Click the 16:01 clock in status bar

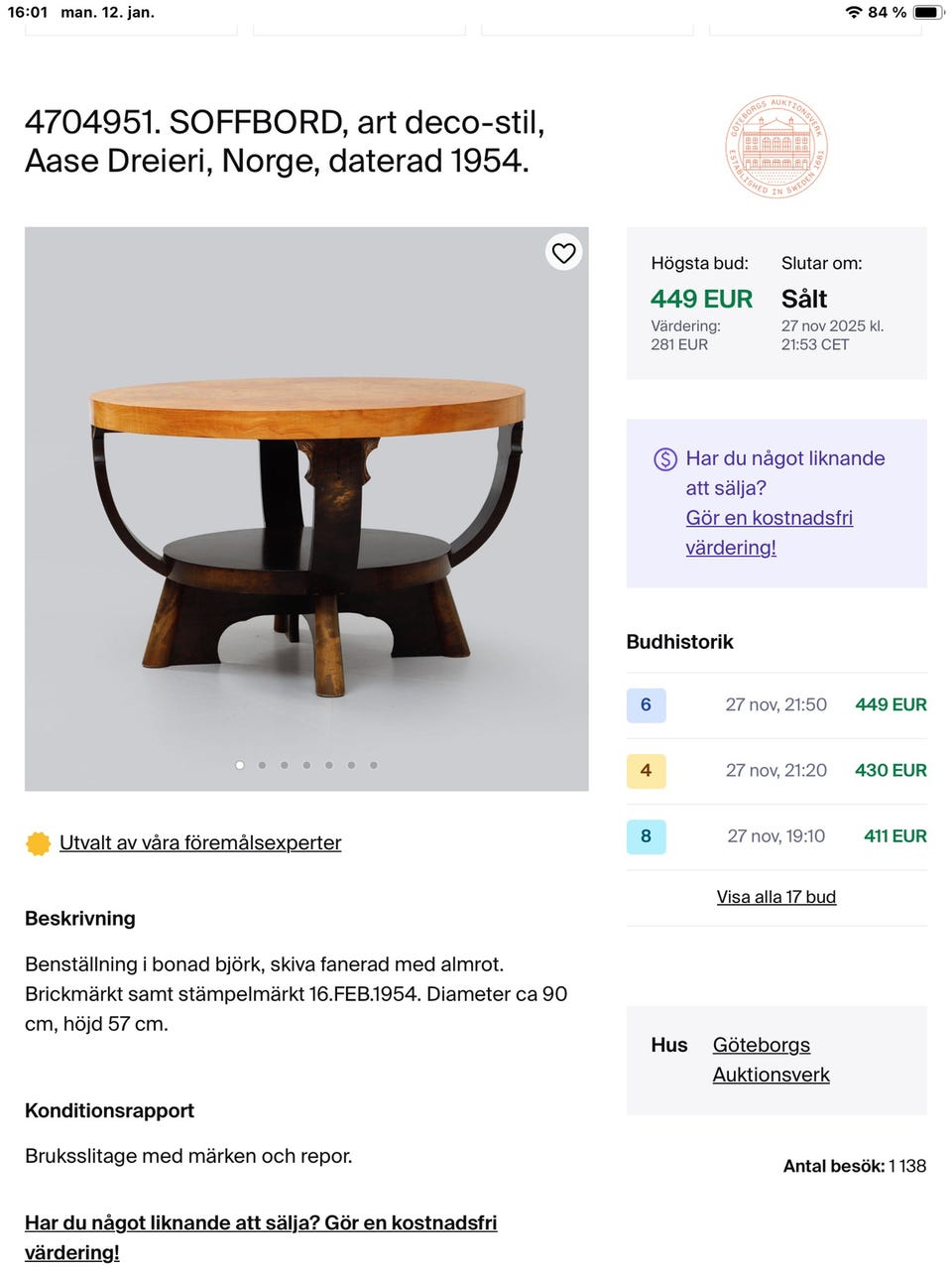tap(28, 13)
